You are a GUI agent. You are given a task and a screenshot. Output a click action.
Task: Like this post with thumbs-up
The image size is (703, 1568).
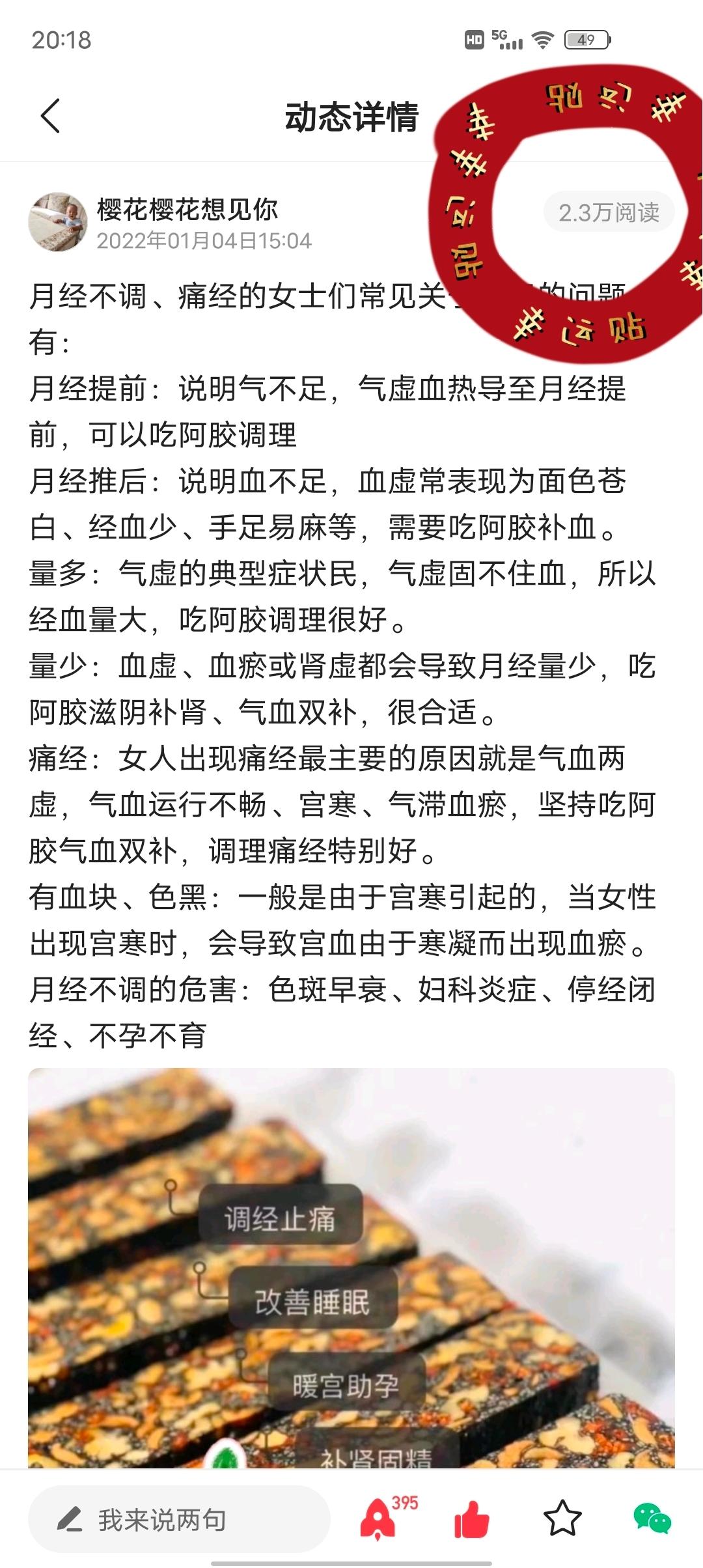(471, 1519)
